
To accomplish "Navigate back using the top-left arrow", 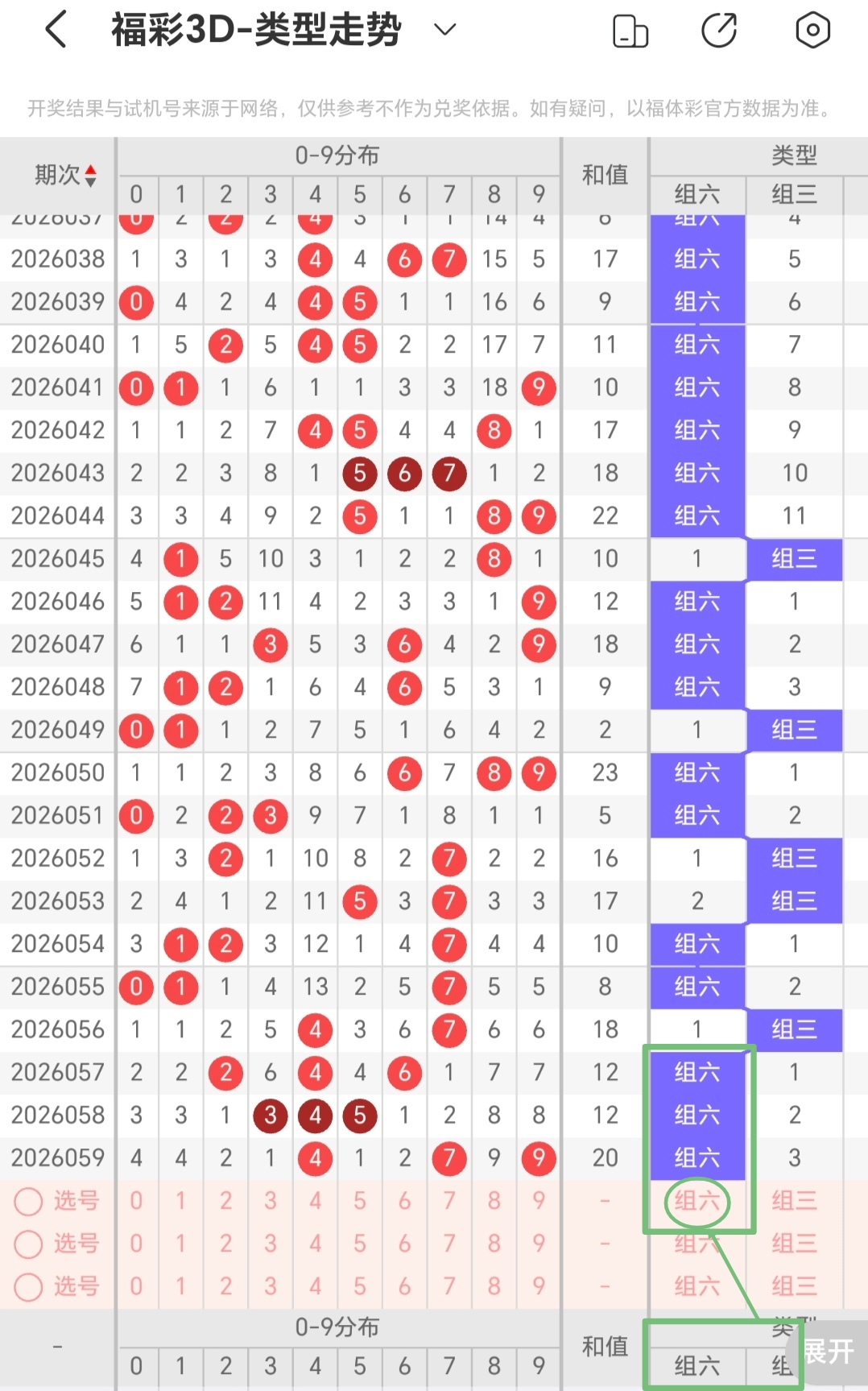I will point(54,29).
